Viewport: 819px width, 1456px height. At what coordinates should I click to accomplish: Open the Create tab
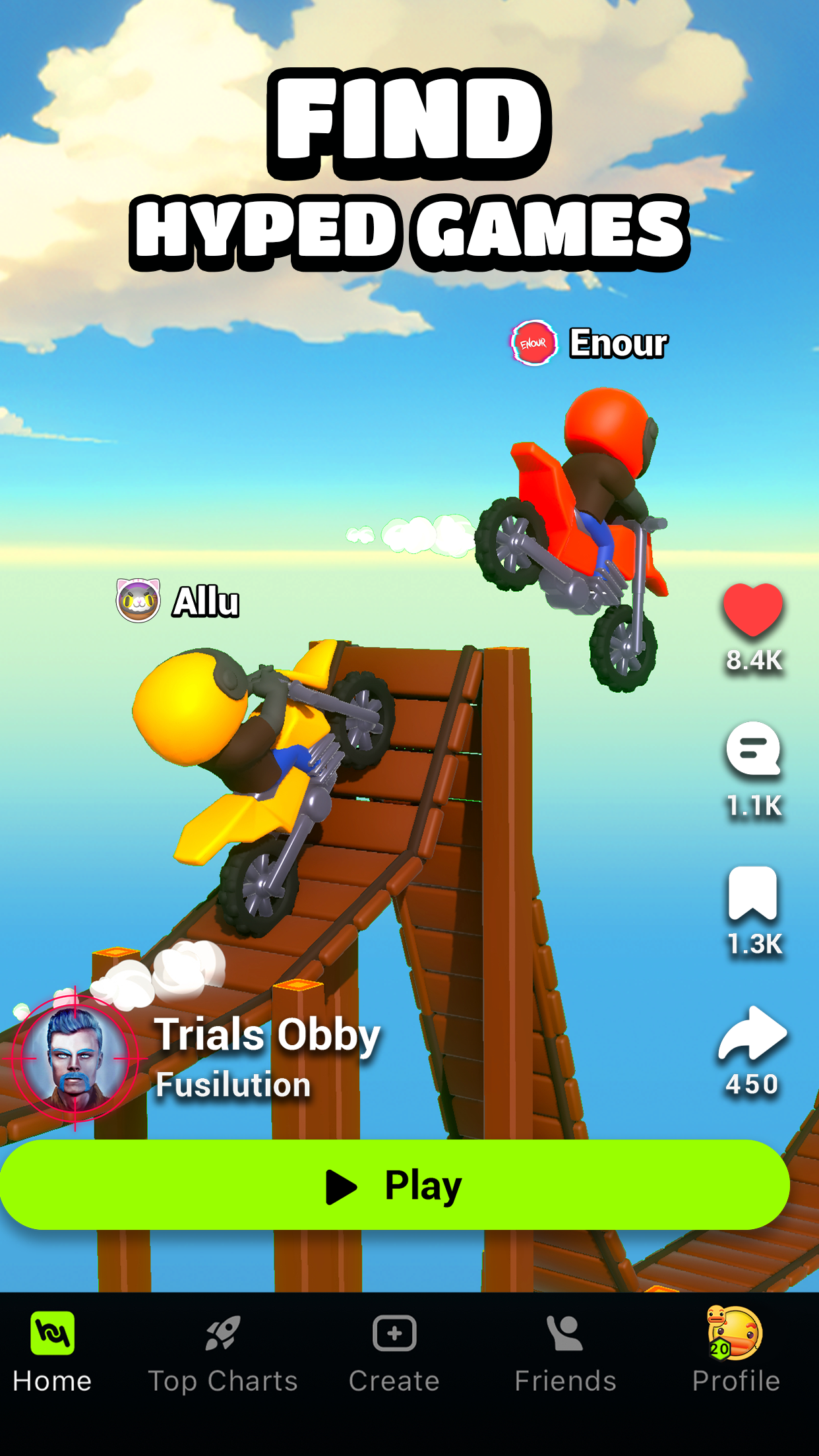[394, 1353]
